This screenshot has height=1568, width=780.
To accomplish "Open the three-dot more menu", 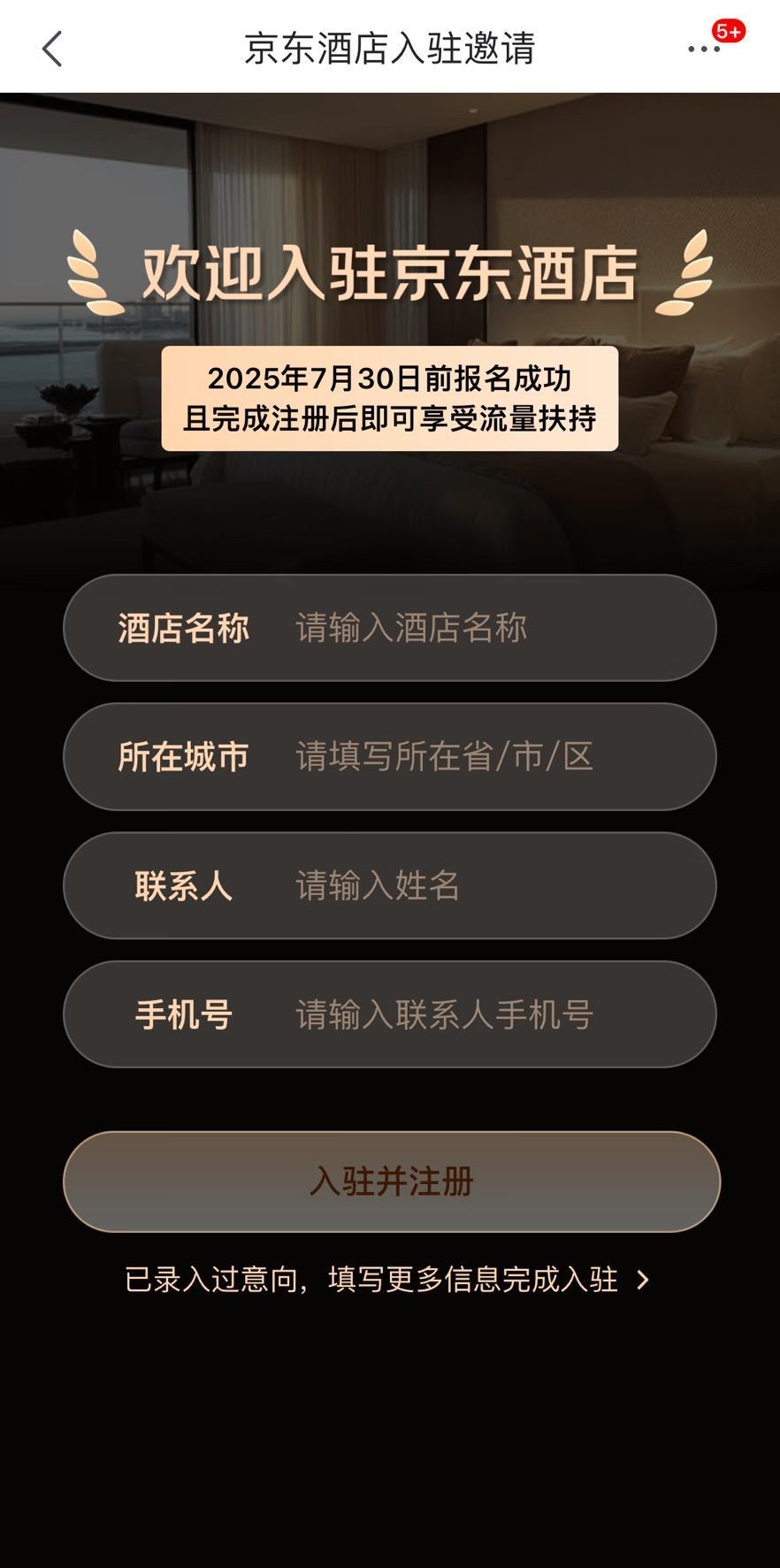I will coord(704,49).
